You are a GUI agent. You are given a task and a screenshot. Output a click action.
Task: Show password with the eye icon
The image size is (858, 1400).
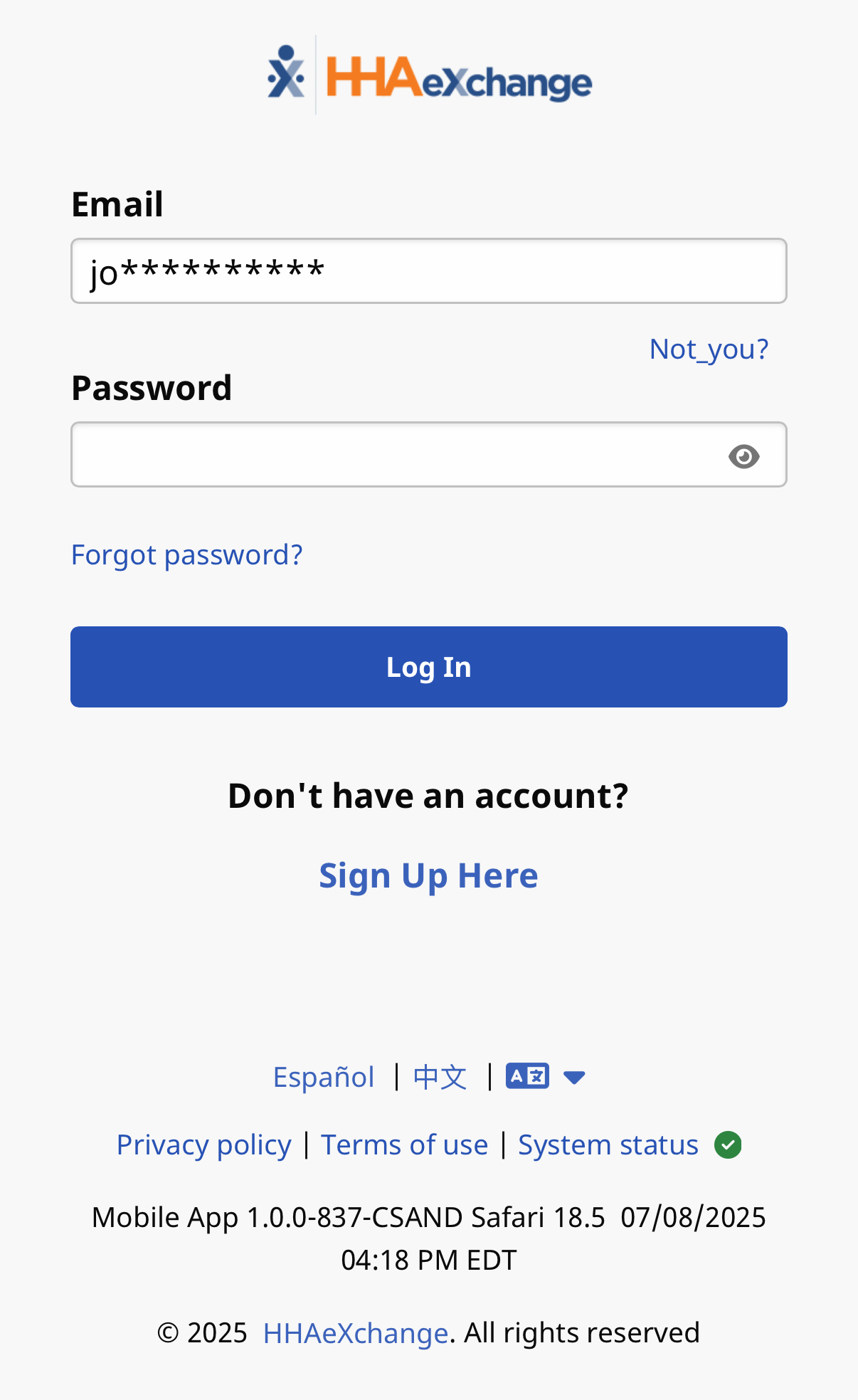(743, 456)
